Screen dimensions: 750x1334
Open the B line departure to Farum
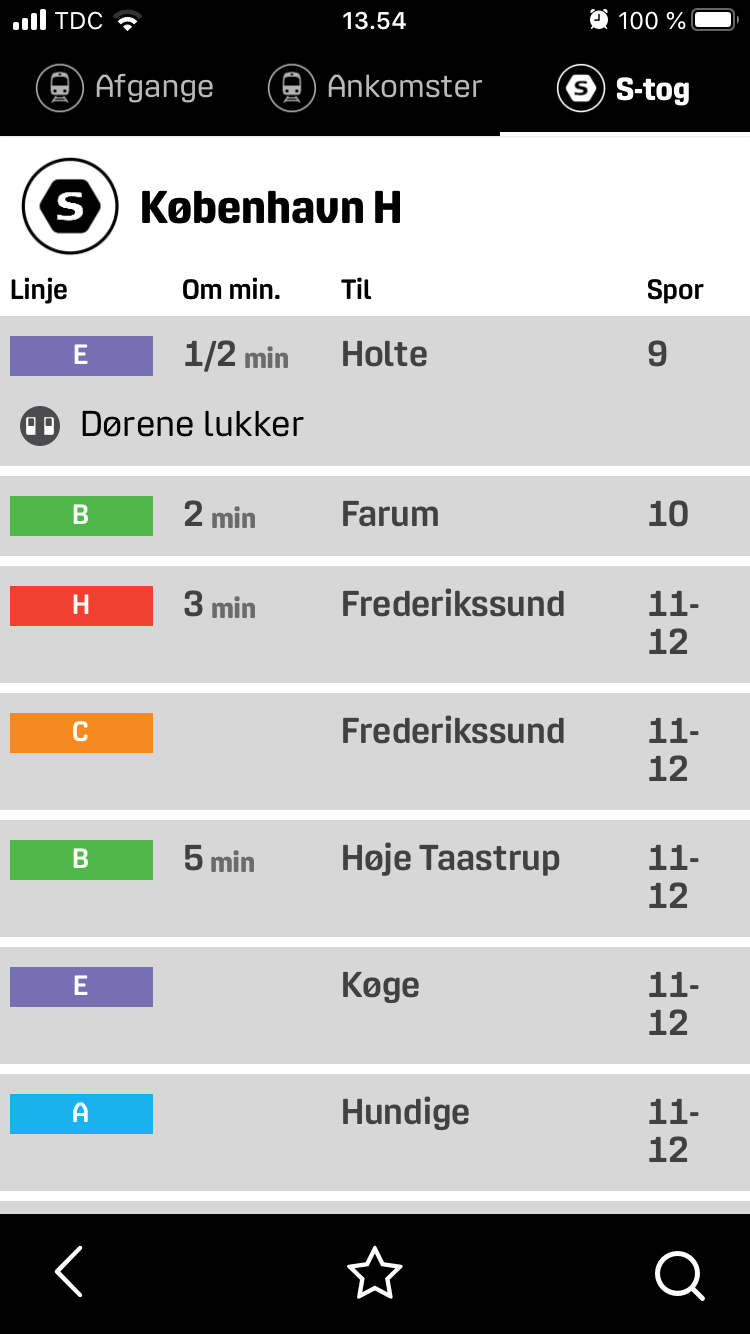click(x=375, y=515)
